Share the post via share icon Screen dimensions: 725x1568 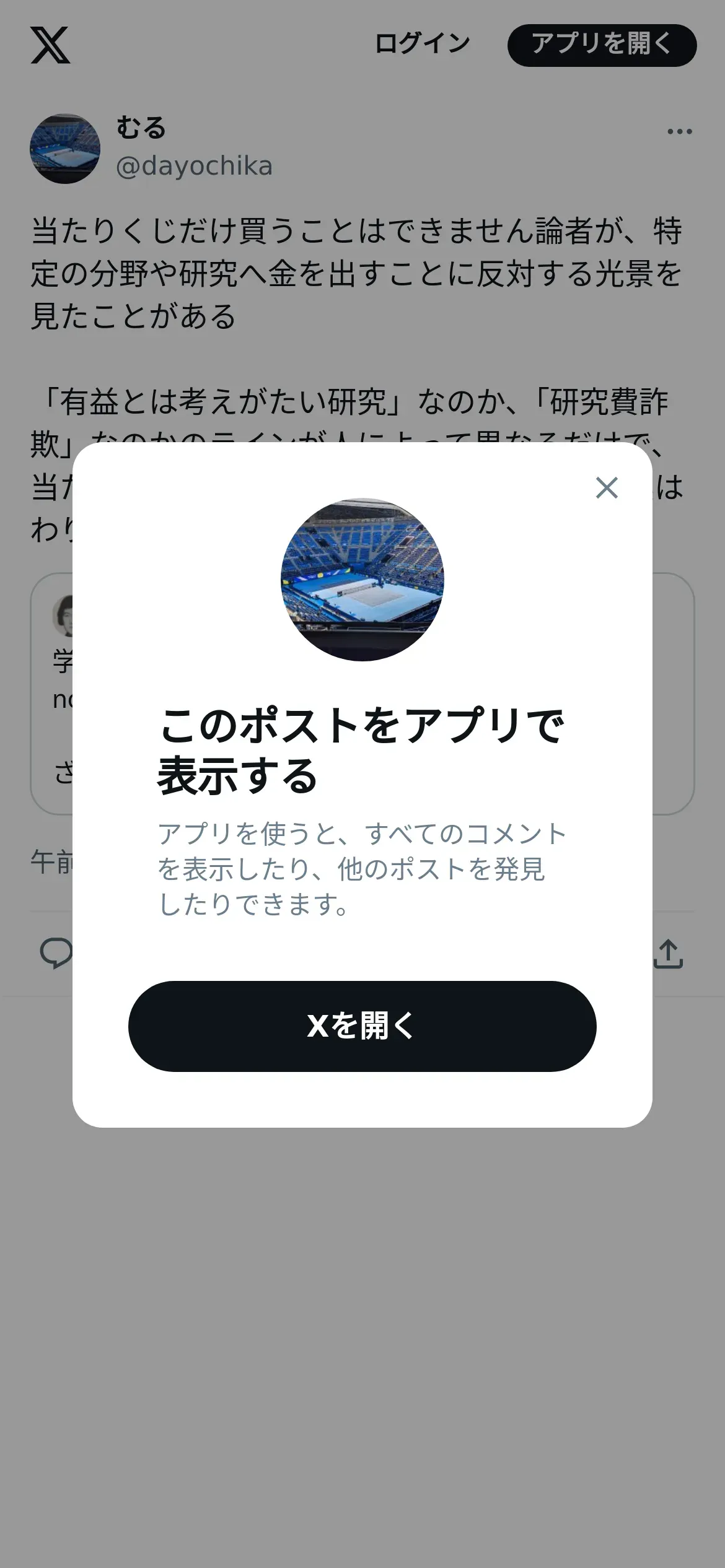pos(668,954)
